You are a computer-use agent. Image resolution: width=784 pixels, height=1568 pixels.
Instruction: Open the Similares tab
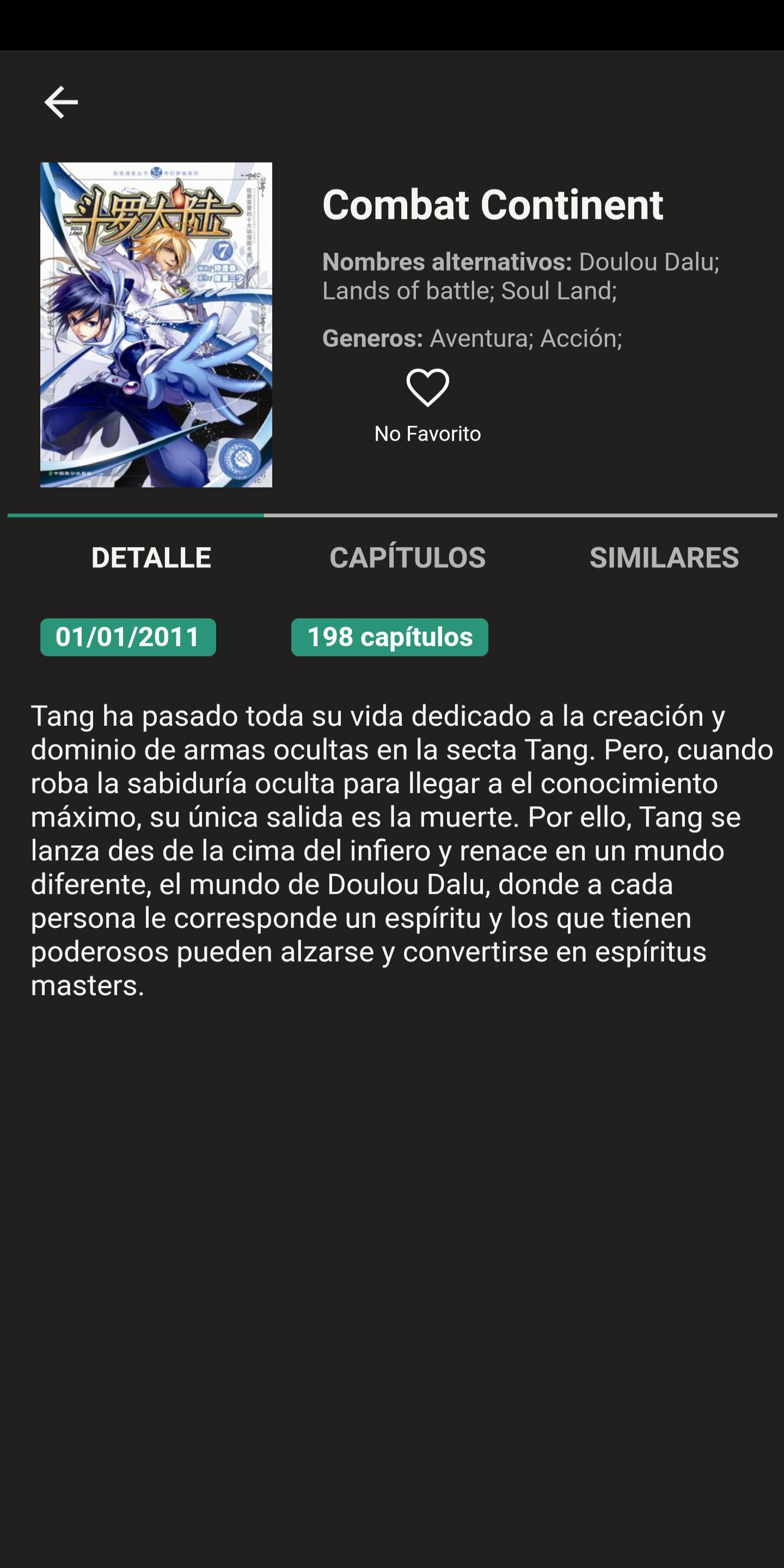pos(664,558)
